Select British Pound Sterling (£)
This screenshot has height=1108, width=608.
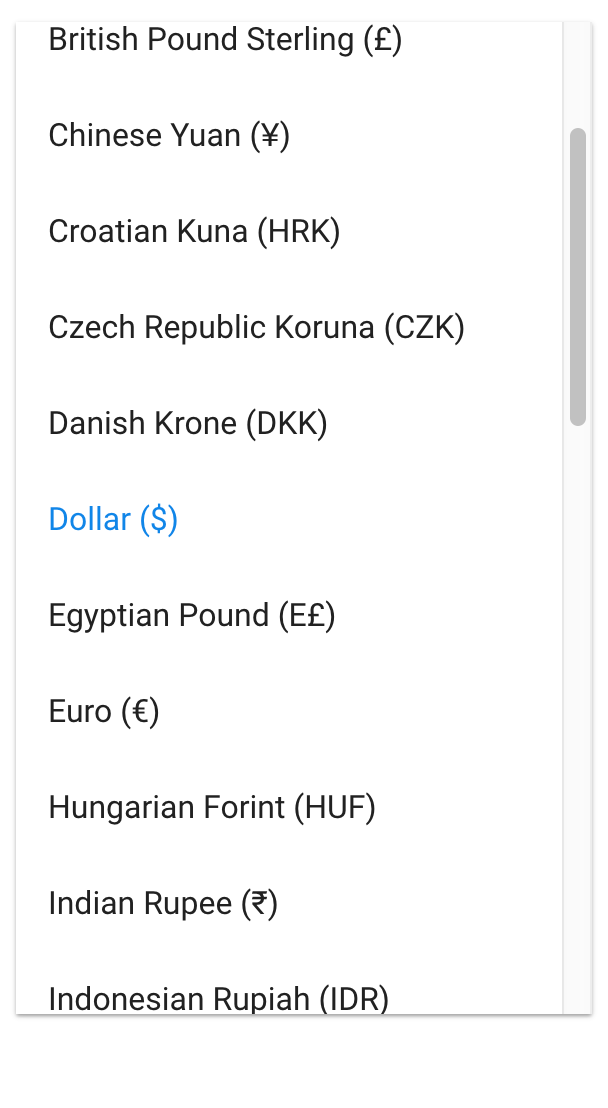click(x=289, y=40)
